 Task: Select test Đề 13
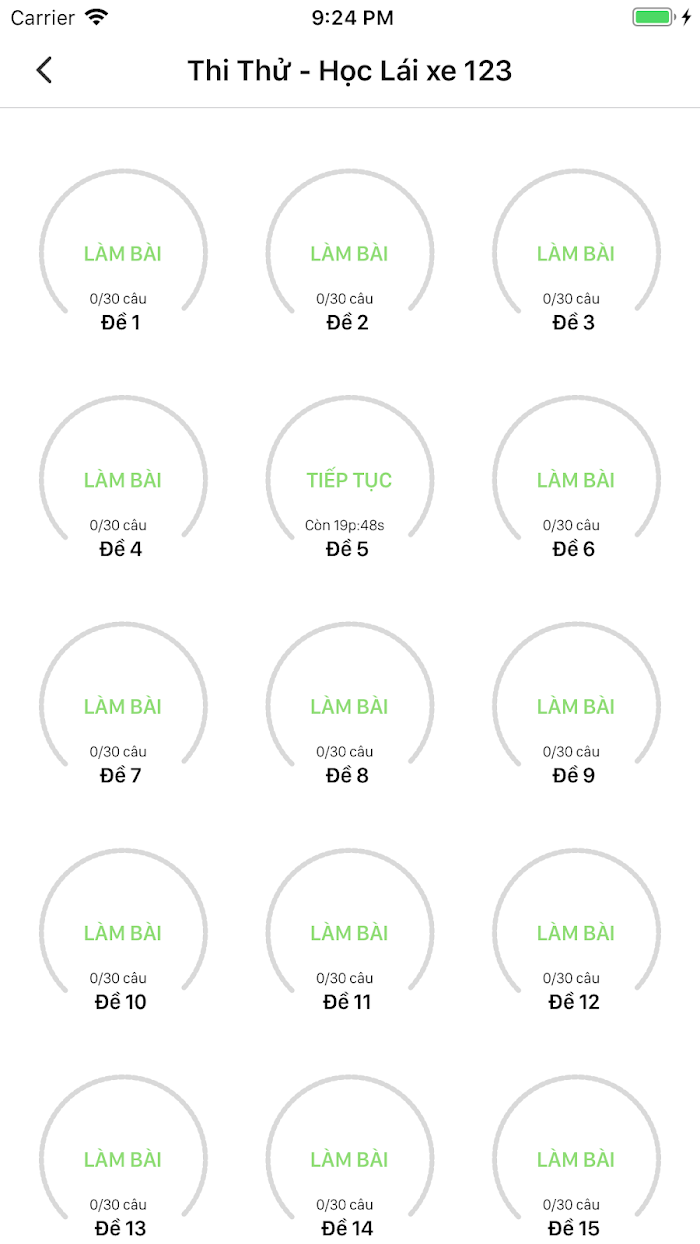(x=123, y=1160)
